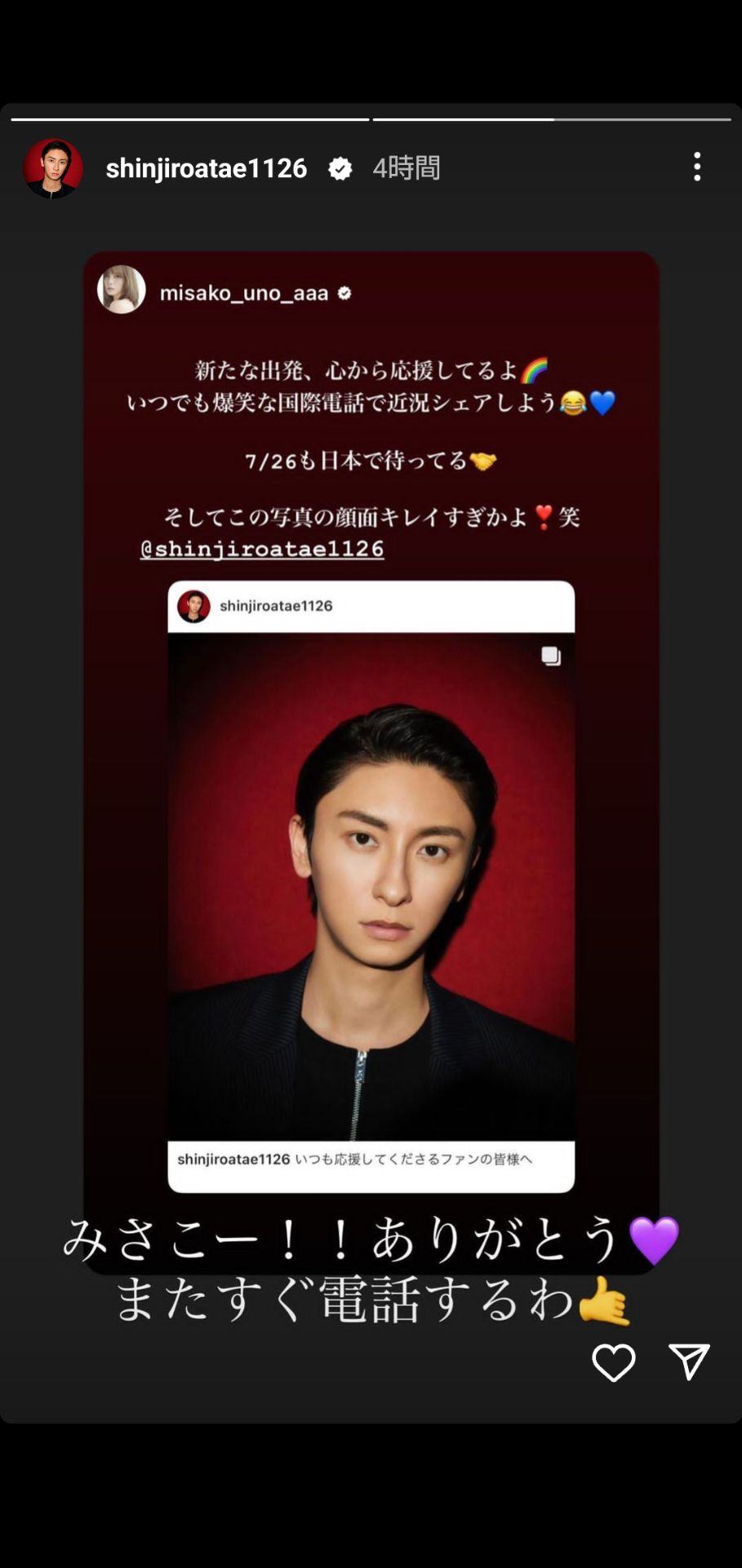
Task: Like this story with the heart
Action: 613,1362
